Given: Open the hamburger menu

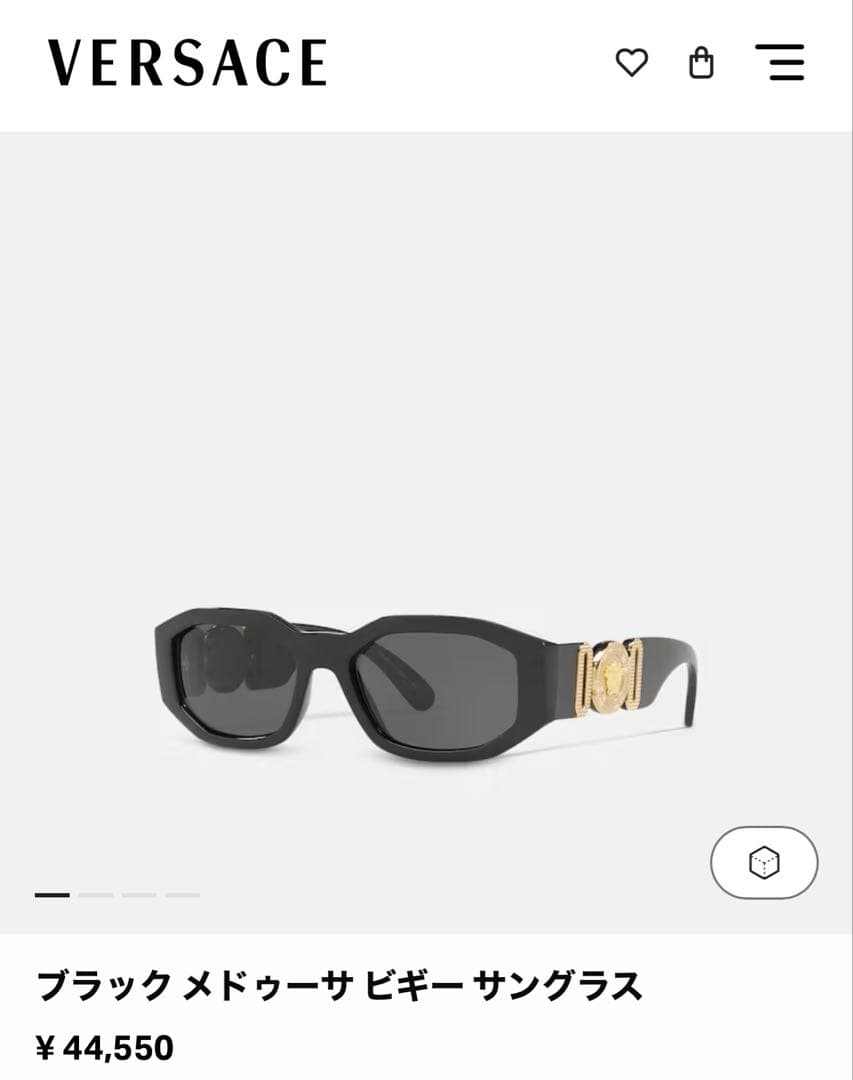Looking at the screenshot, I should coord(780,63).
